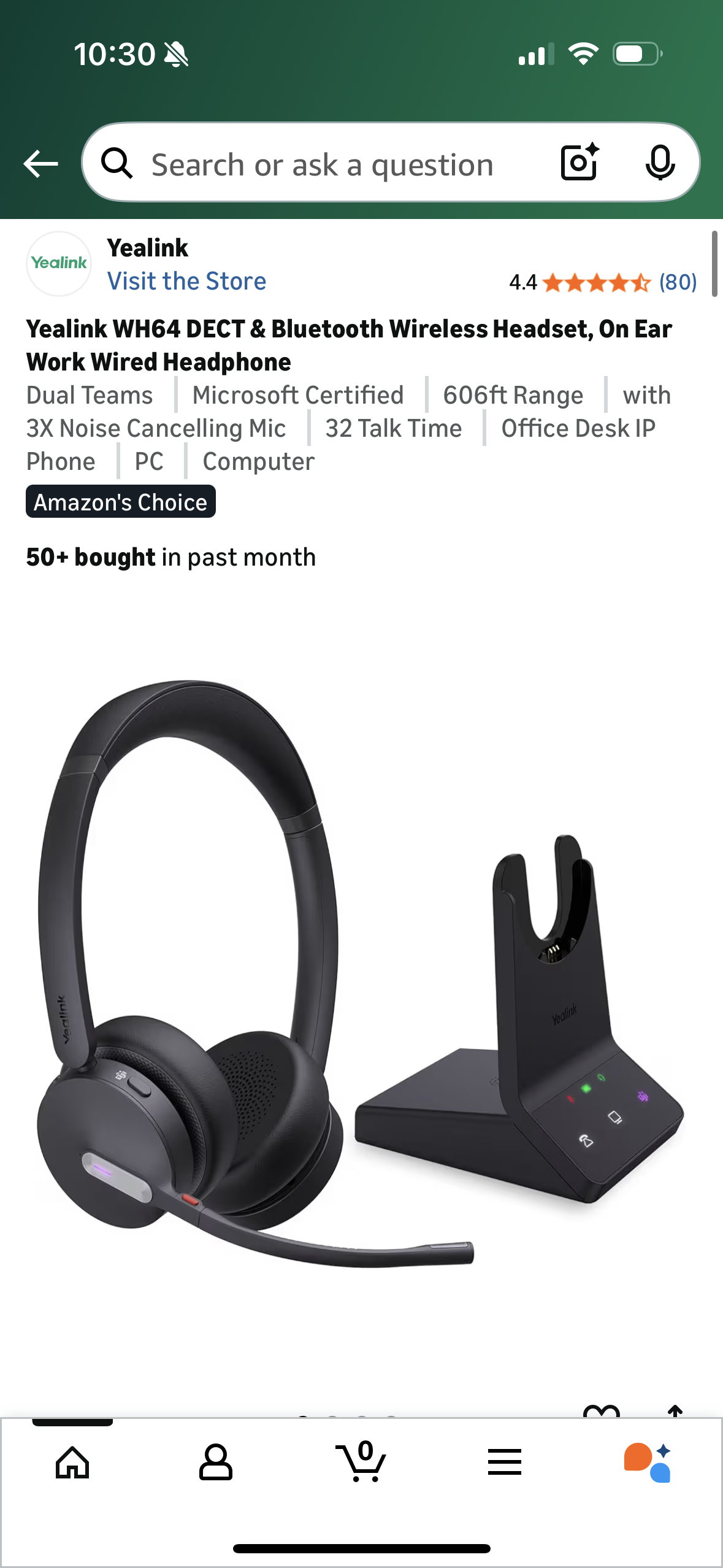Tap the Amazon's Choice badge
723x1568 pixels.
[x=120, y=501]
